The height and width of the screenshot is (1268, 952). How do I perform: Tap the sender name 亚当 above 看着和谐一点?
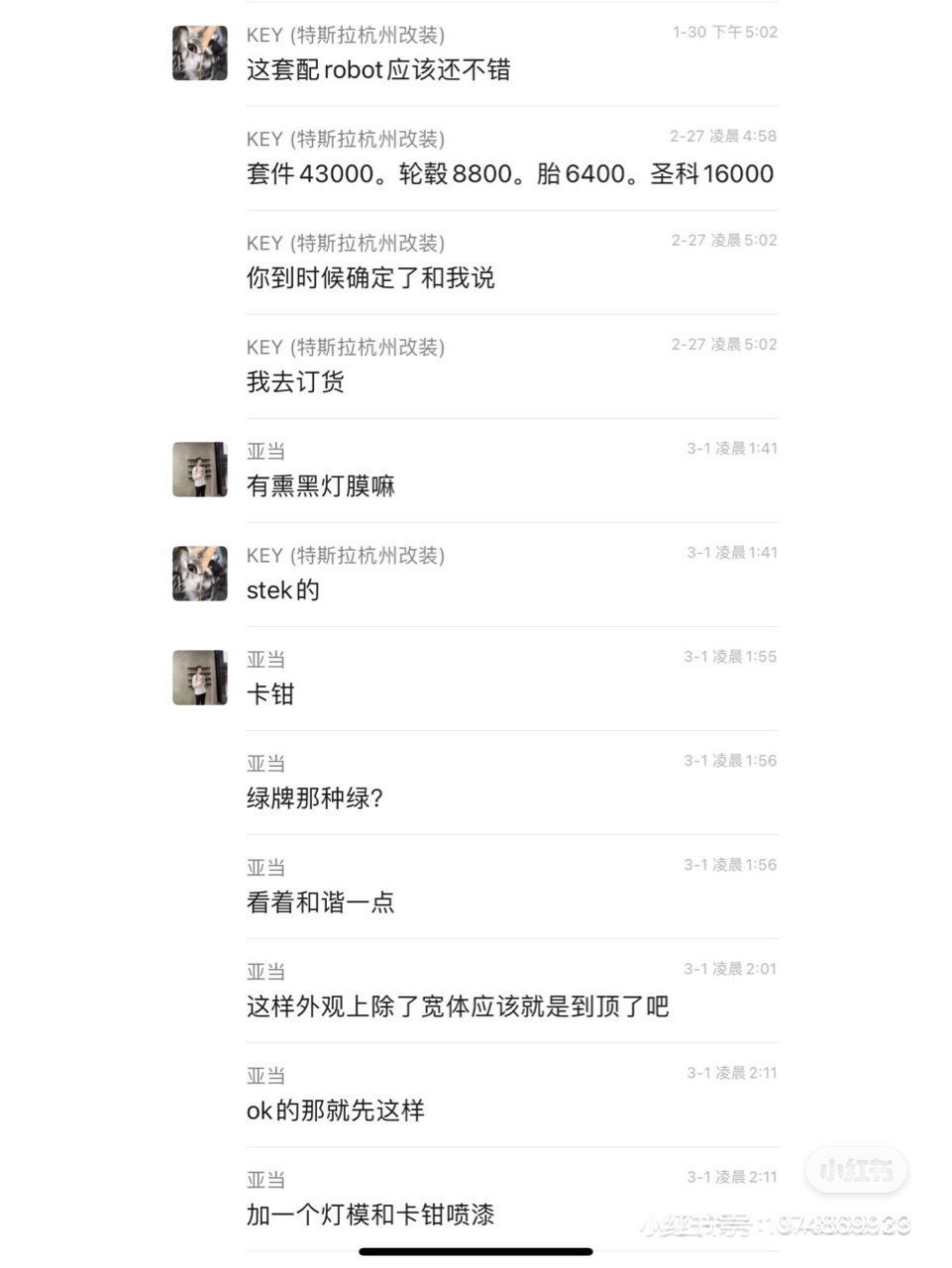(x=264, y=866)
